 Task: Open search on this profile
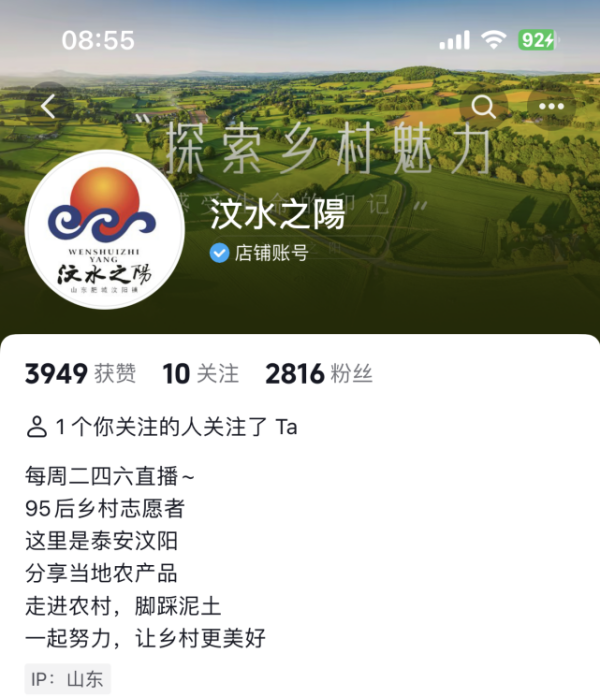[x=484, y=107]
